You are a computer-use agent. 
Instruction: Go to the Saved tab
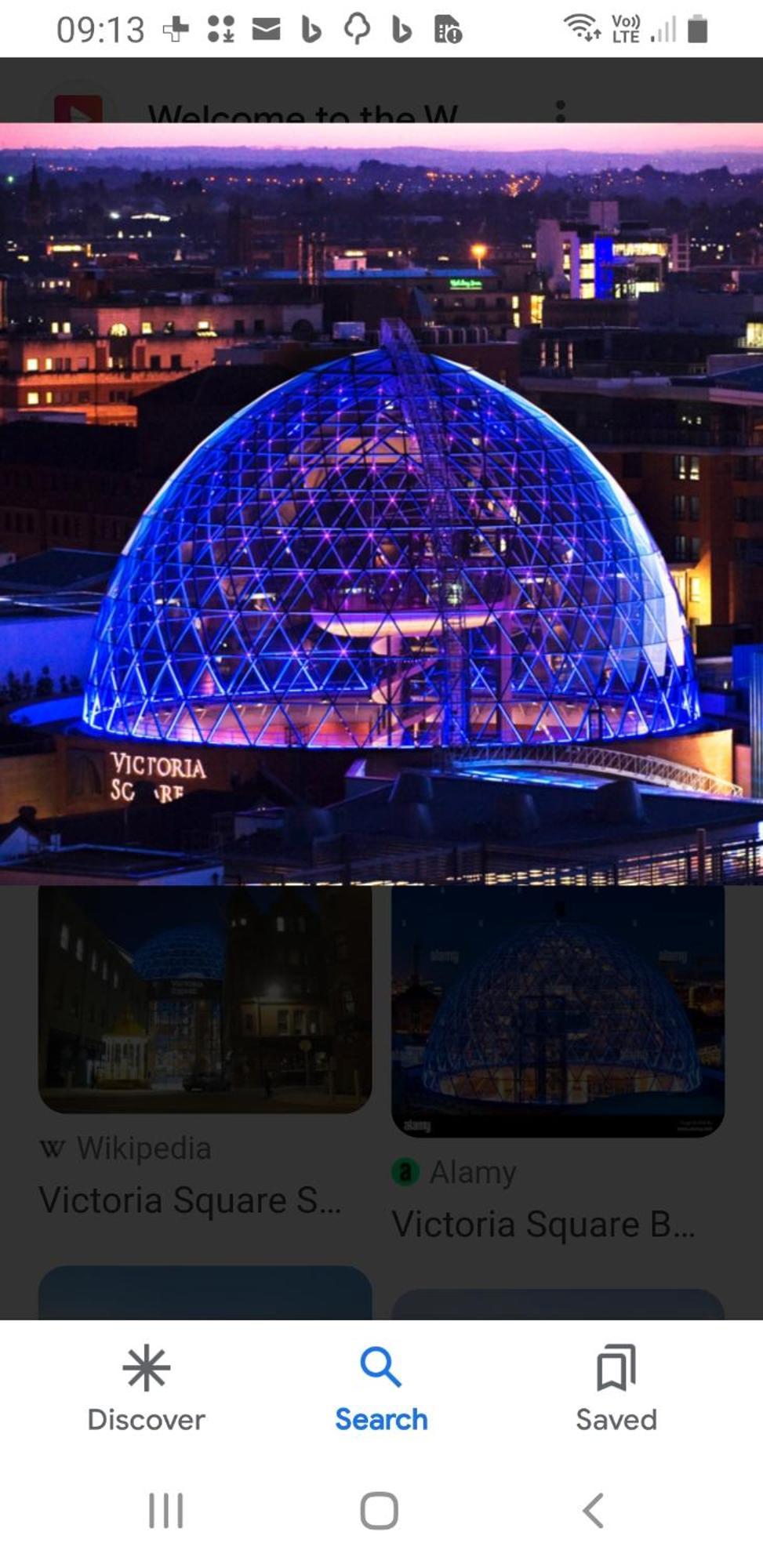(x=616, y=1389)
